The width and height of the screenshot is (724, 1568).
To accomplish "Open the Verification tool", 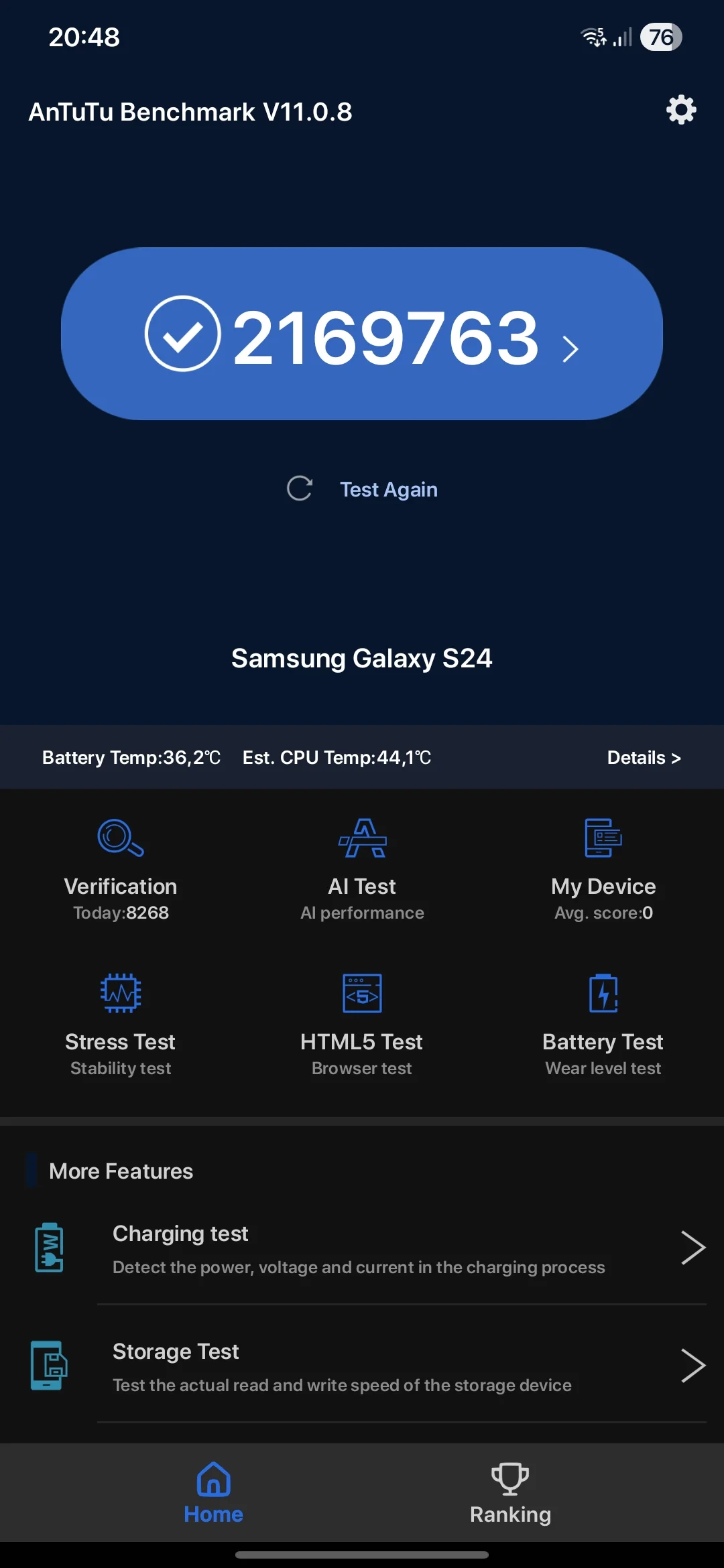I will tap(121, 868).
